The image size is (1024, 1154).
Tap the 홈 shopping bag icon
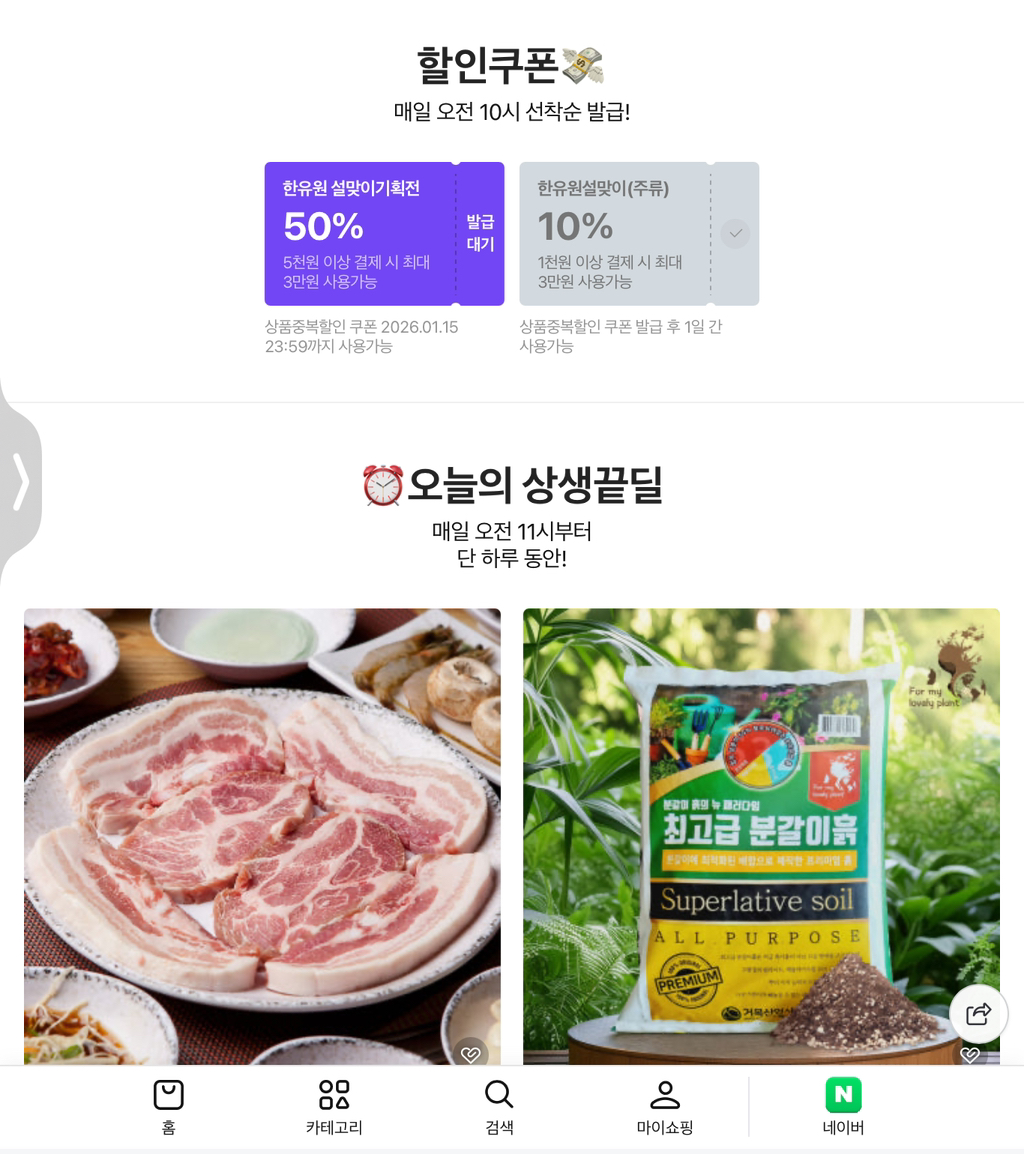pyautogui.click(x=168, y=1094)
